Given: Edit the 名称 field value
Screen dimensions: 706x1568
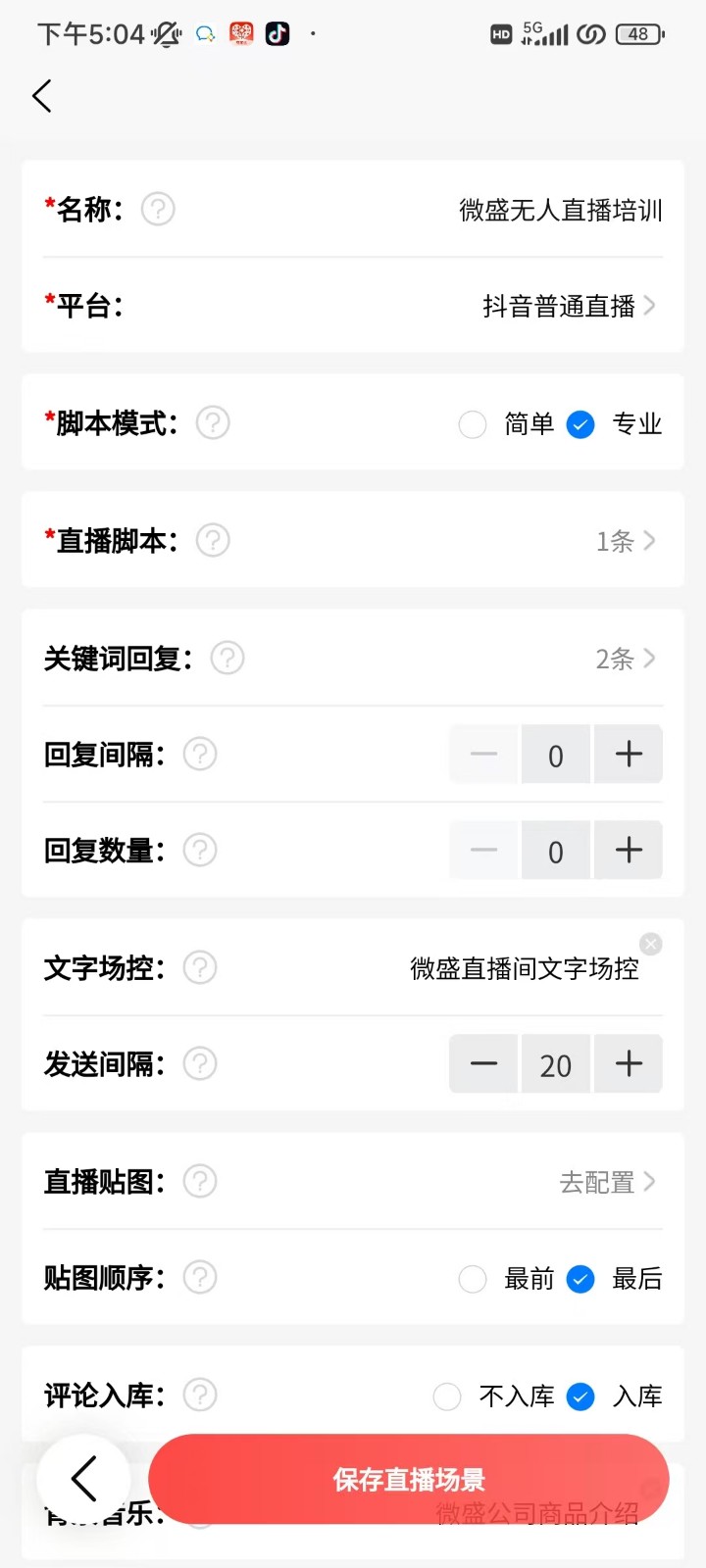Looking at the screenshot, I should (561, 210).
